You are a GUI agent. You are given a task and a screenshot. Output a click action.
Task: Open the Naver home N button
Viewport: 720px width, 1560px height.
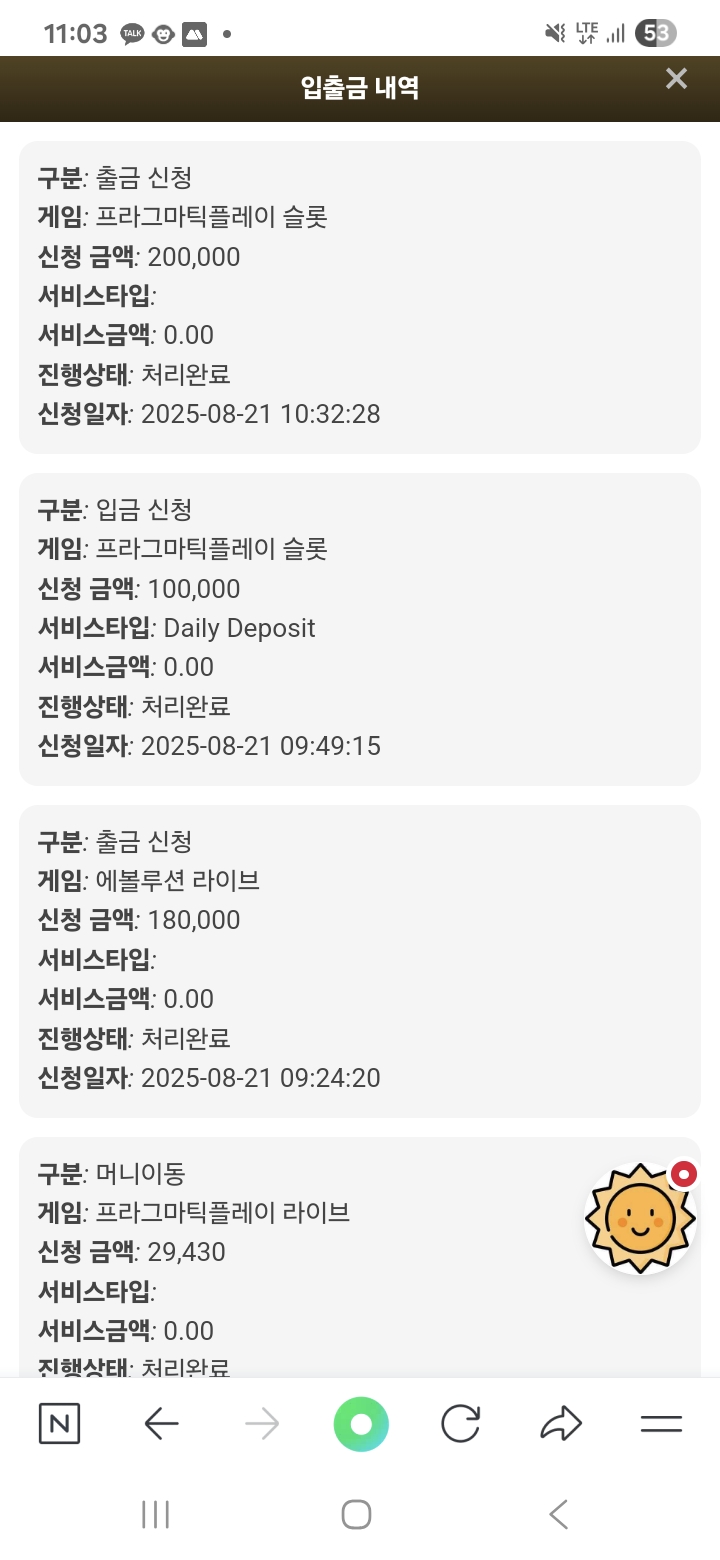(x=59, y=1424)
